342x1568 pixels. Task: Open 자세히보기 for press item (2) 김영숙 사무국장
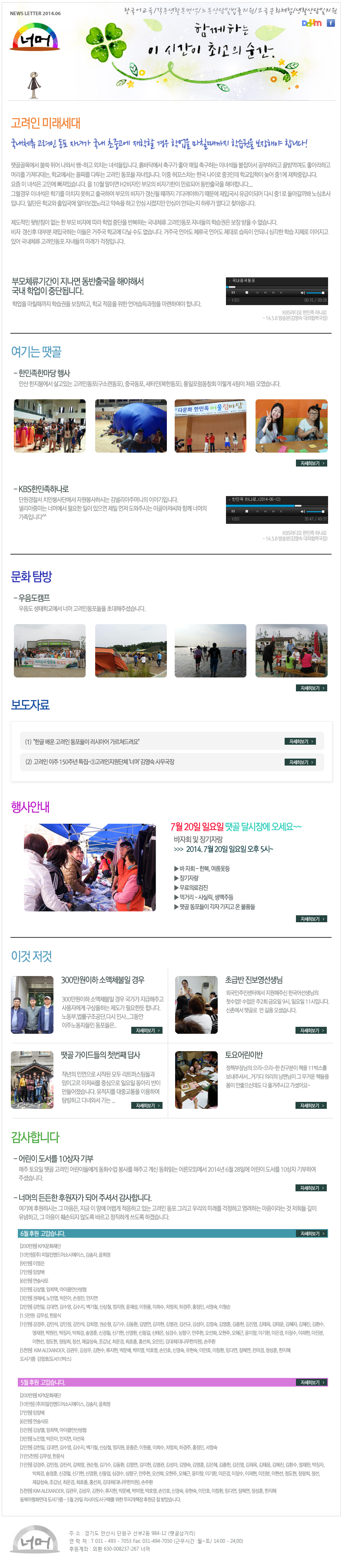pyautogui.click(x=301, y=762)
